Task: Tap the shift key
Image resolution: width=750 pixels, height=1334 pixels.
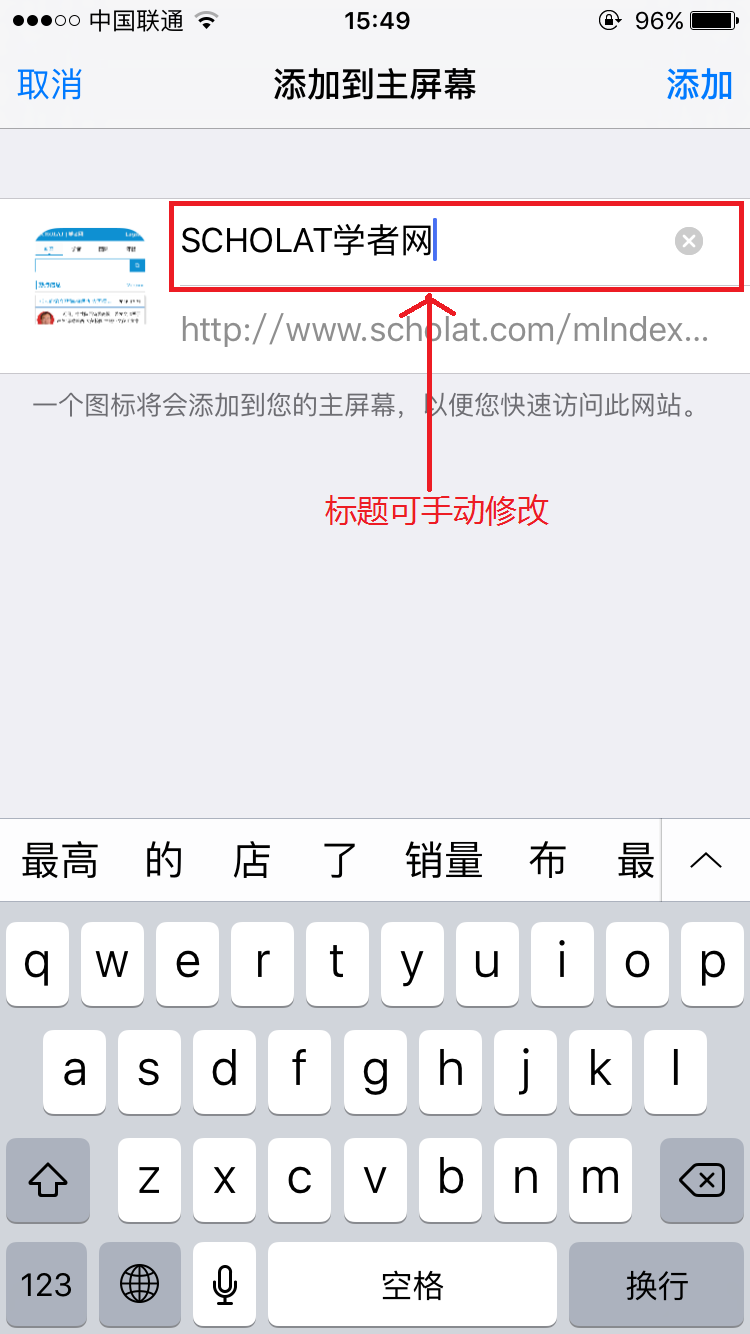Action: click(47, 1181)
